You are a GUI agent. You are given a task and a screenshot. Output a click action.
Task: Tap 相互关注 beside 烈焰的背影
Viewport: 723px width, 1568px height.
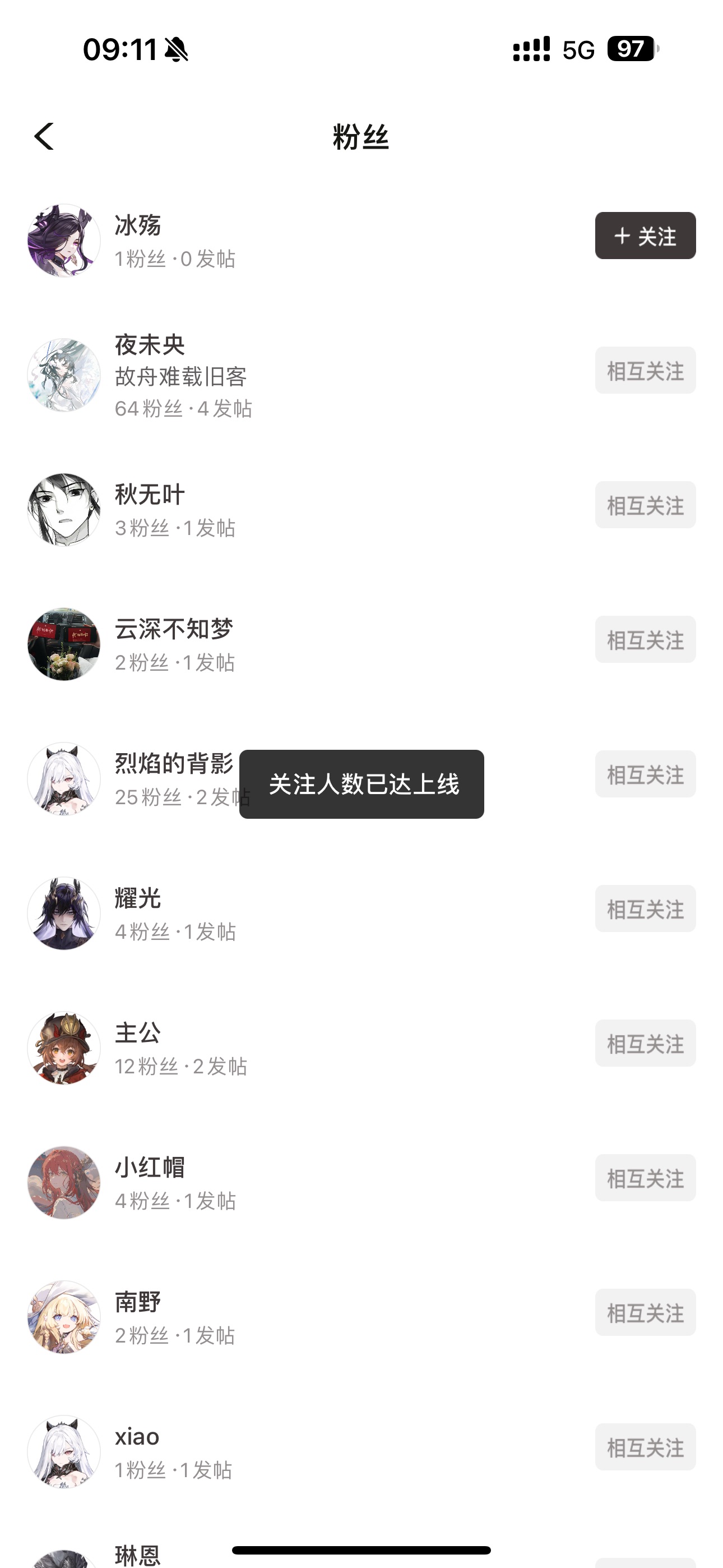pyautogui.click(x=645, y=774)
